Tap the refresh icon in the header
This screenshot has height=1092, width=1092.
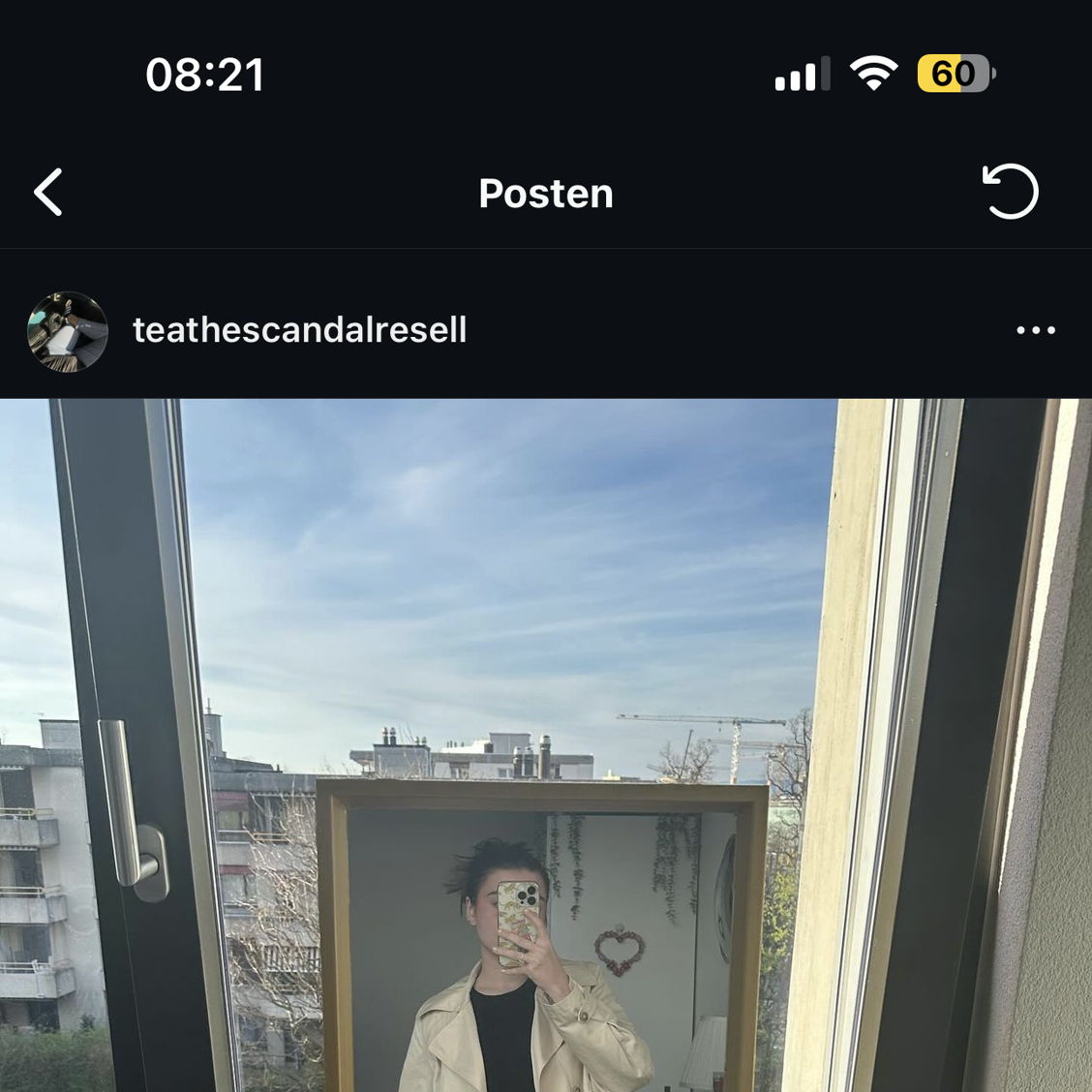[x=1010, y=192]
